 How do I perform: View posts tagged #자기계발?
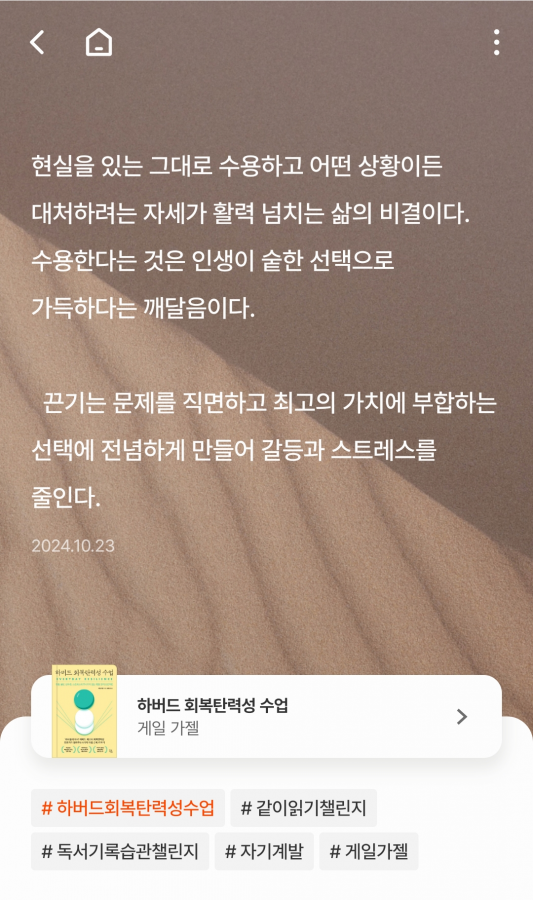point(264,851)
